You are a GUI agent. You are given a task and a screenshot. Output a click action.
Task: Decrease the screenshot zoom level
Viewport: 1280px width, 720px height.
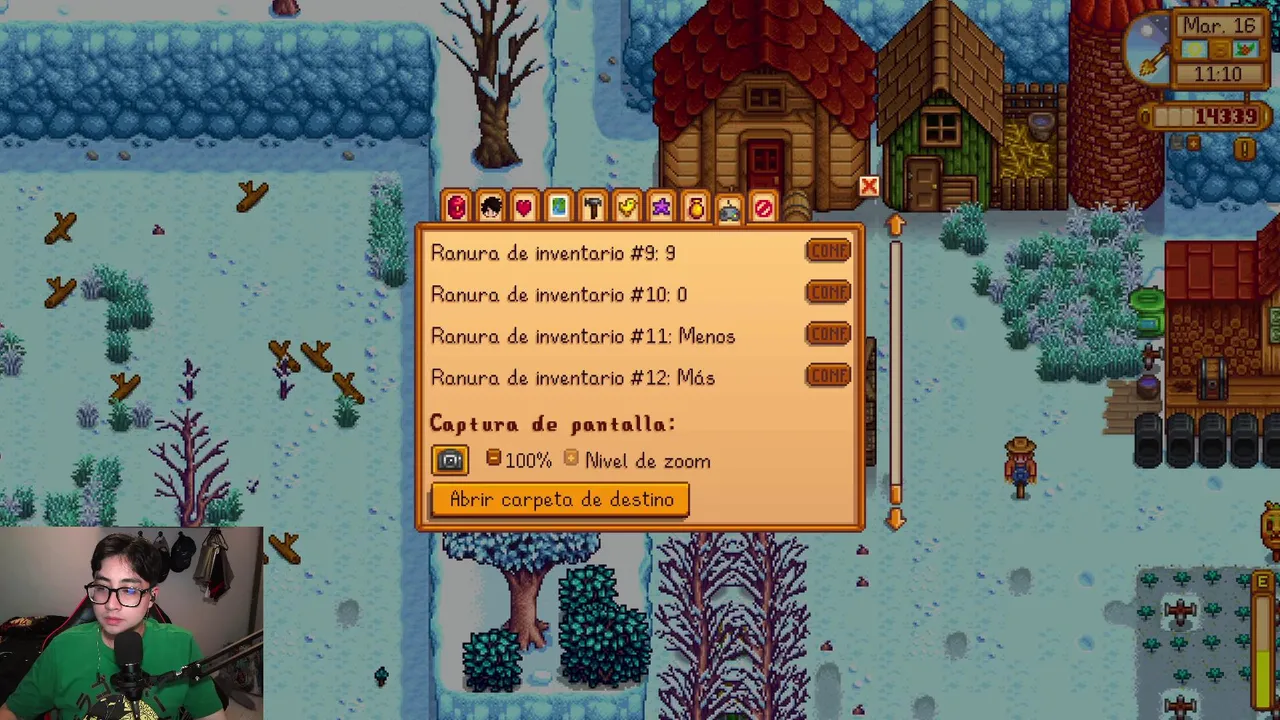pos(493,458)
